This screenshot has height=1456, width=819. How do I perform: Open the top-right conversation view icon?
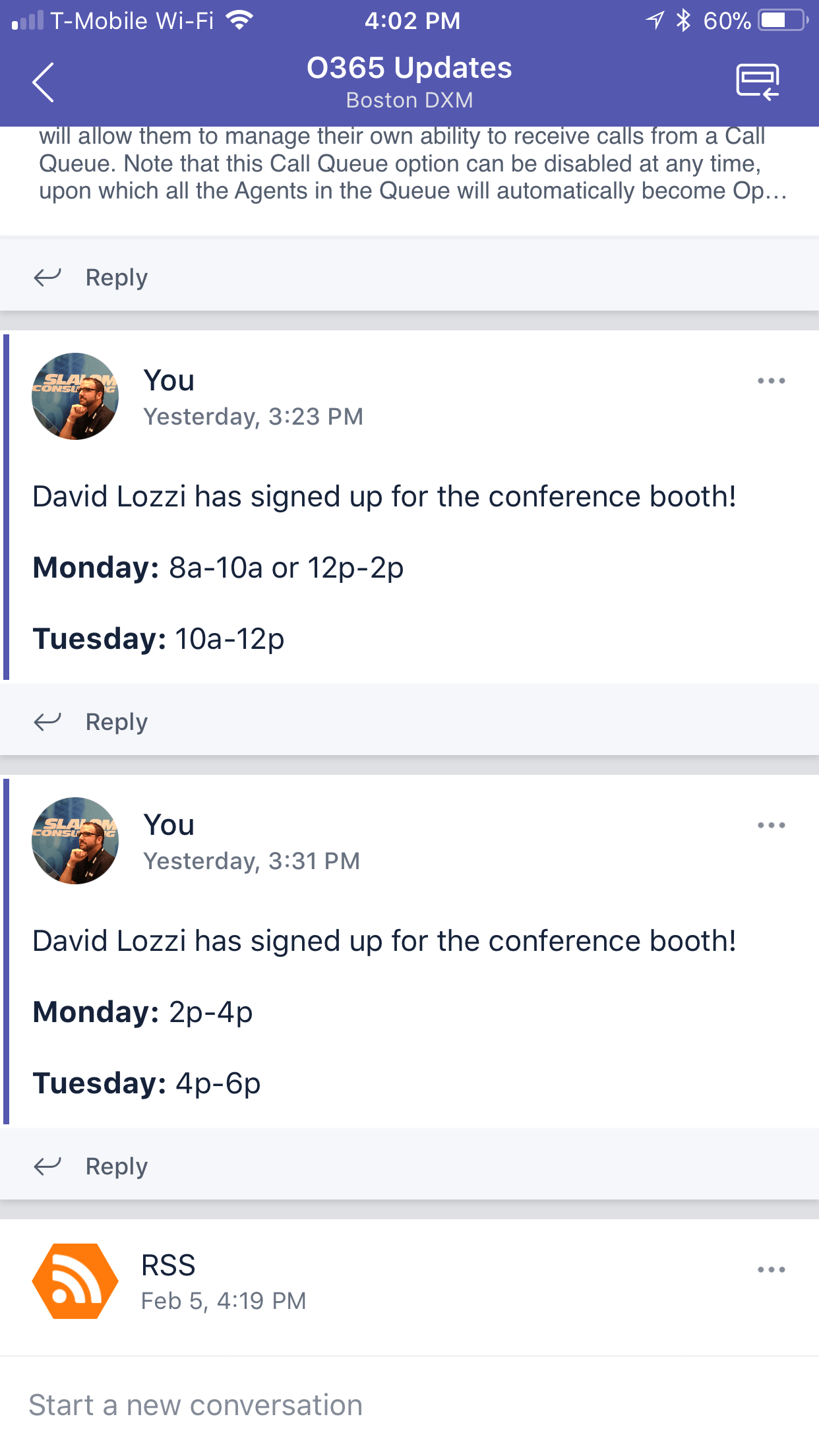click(757, 82)
